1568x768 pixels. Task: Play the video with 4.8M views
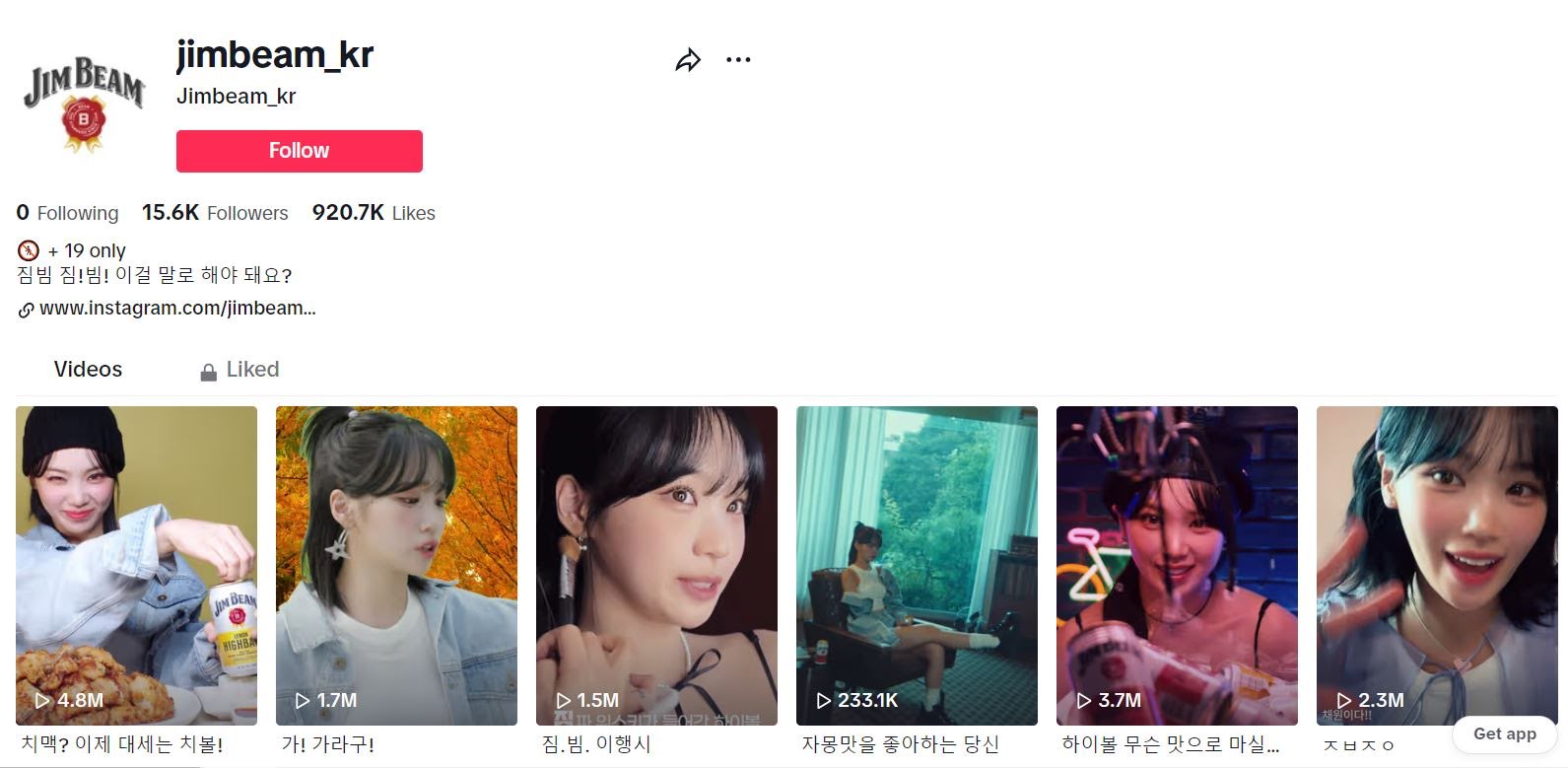136,565
